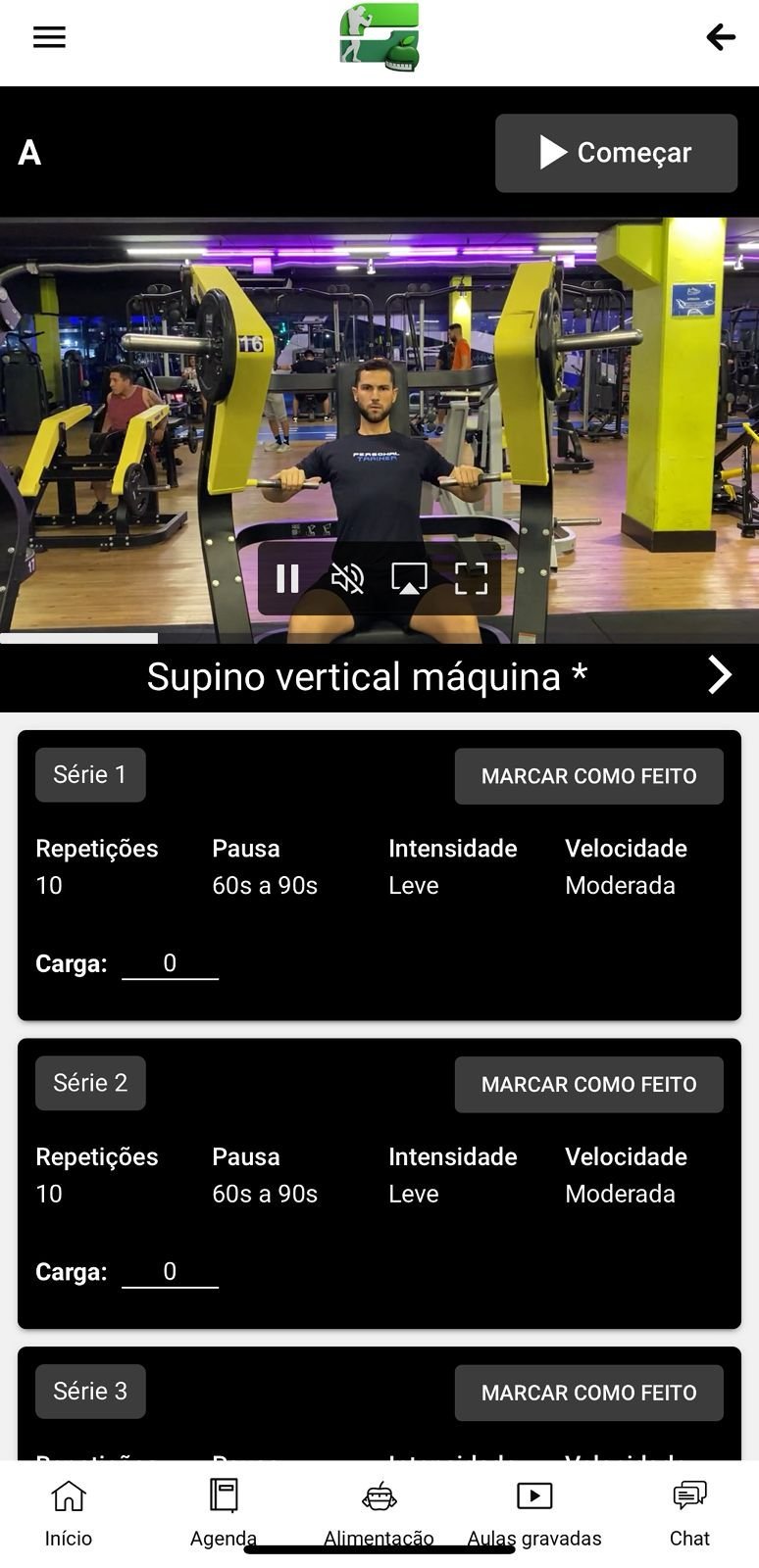Edit the Carga field for Série 1
The width and height of the screenshot is (759, 1568).
[x=170, y=963]
